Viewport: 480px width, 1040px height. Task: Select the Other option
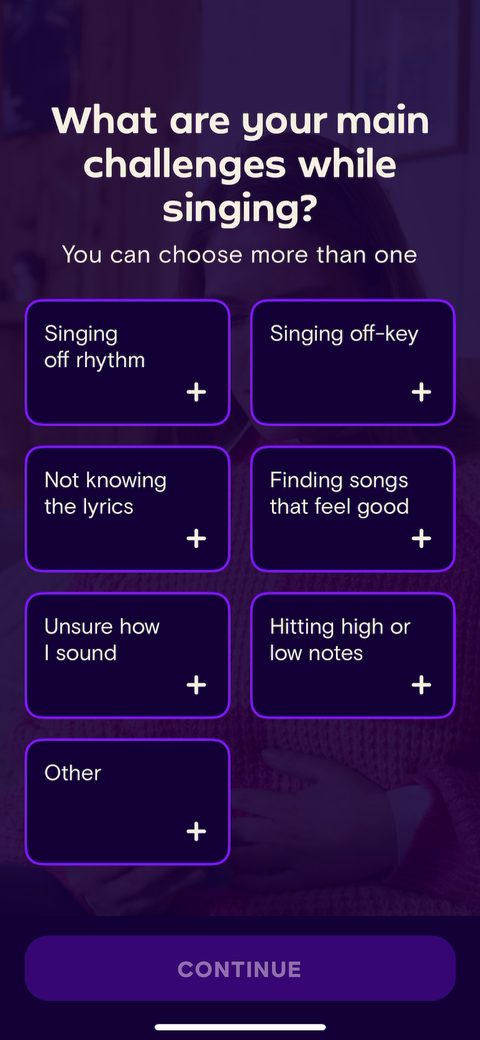point(127,802)
